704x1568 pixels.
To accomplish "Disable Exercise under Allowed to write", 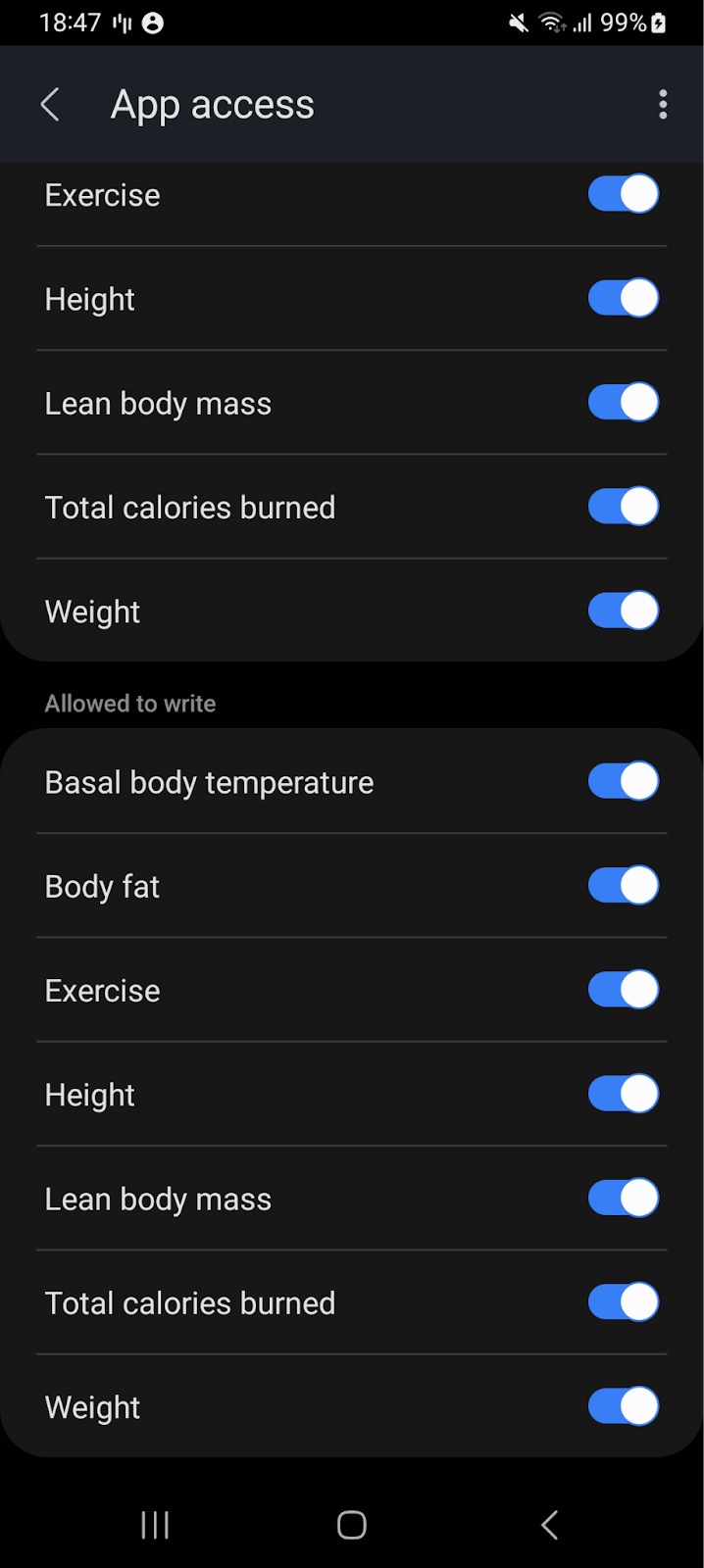I will tap(624, 990).
